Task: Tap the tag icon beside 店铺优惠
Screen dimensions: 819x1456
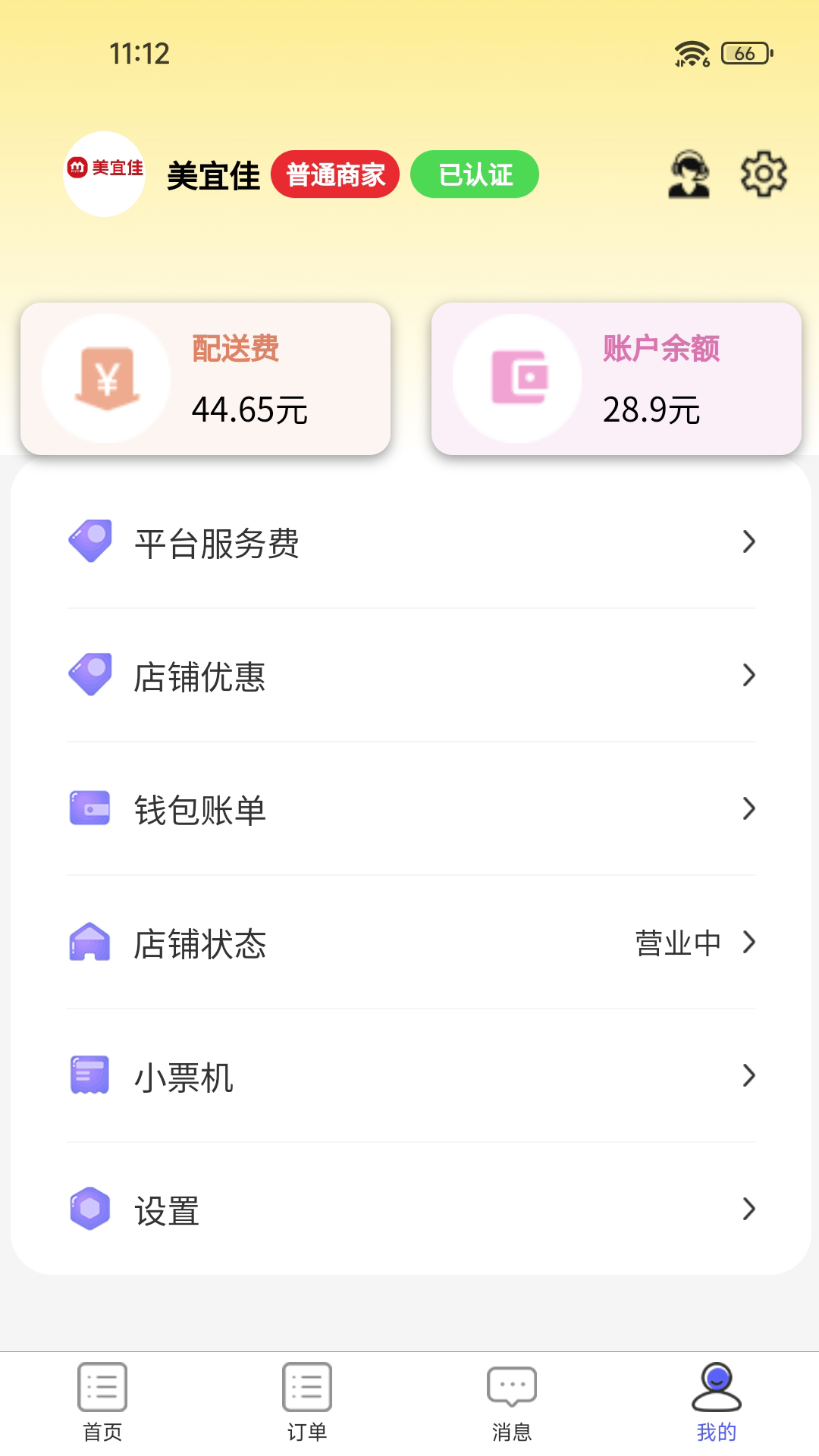Action: pos(91,674)
